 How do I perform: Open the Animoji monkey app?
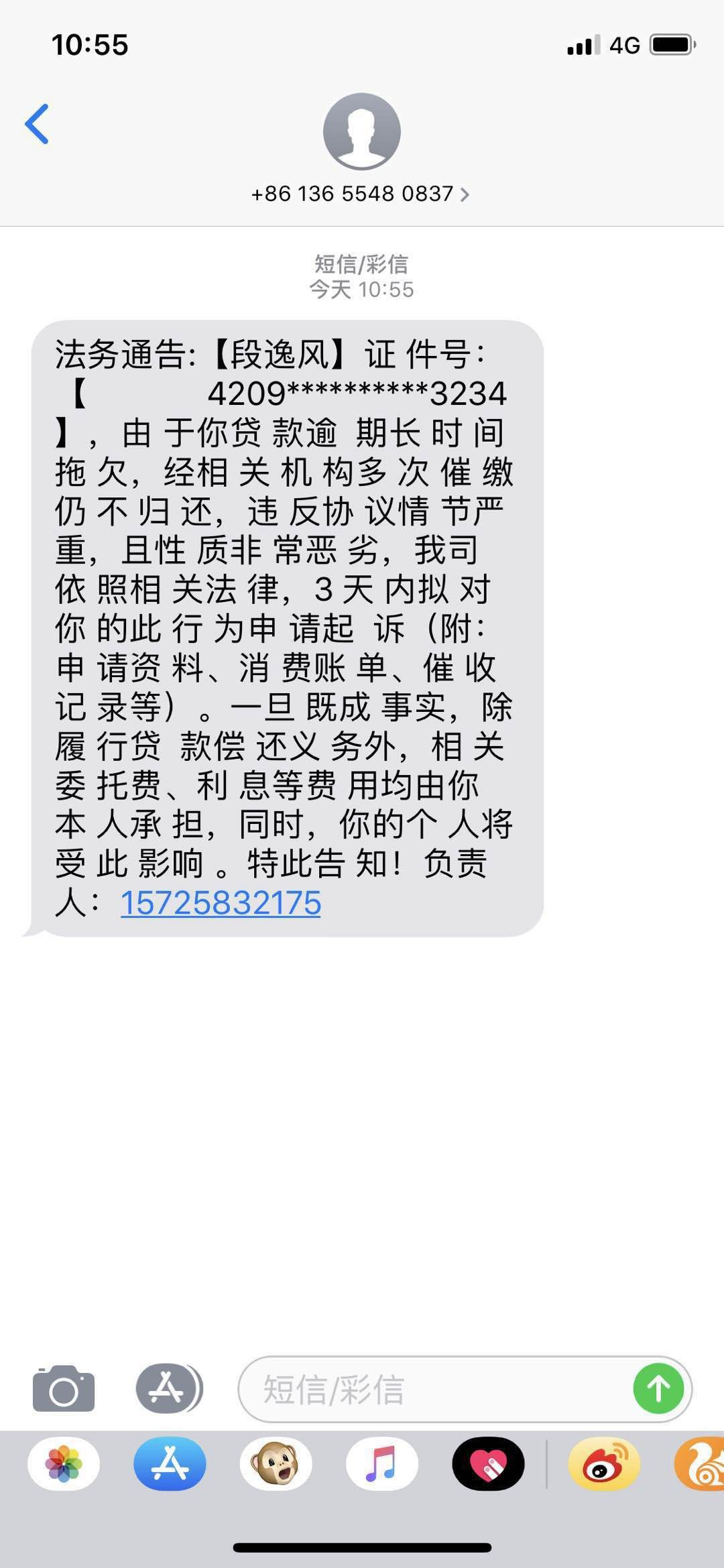[276, 1463]
